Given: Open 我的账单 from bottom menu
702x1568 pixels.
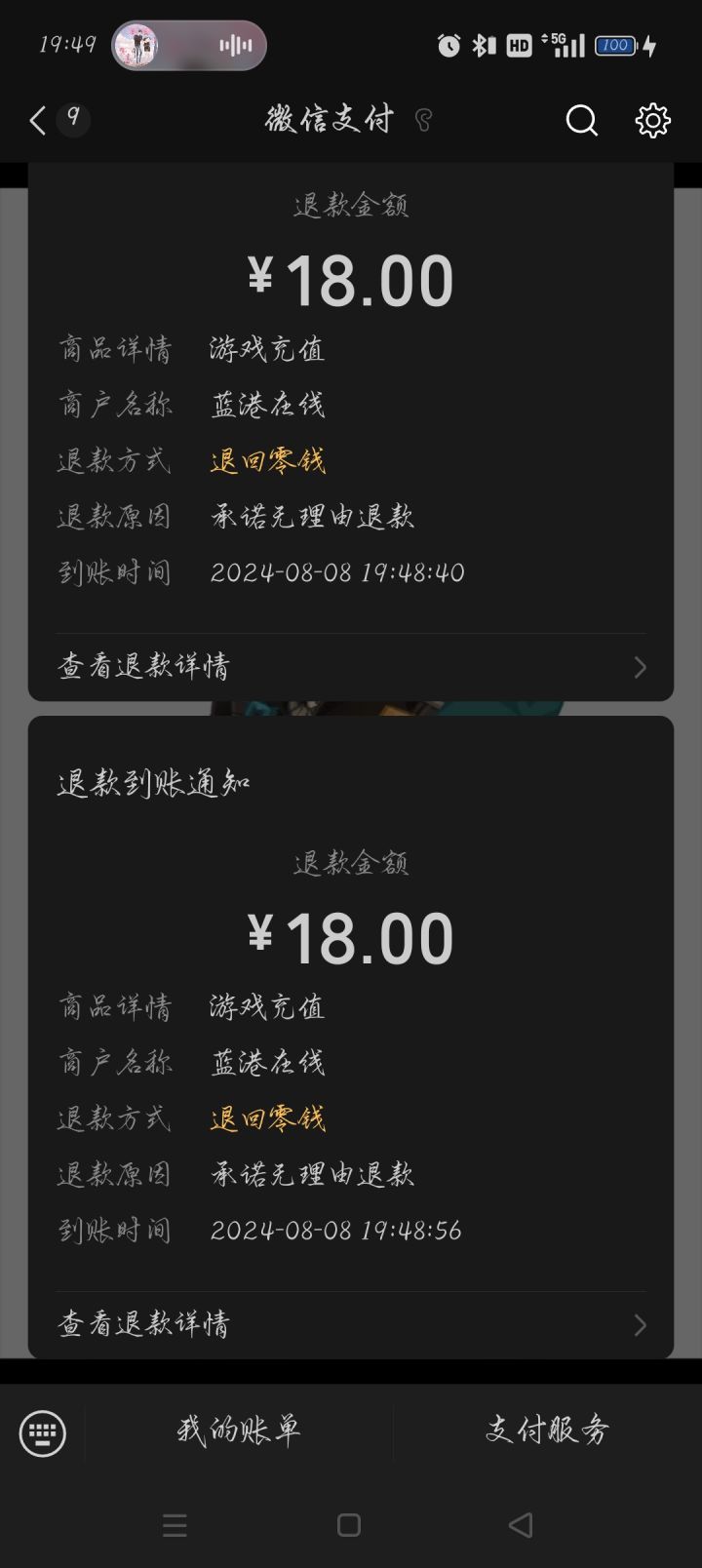Looking at the screenshot, I should 242,1431.
